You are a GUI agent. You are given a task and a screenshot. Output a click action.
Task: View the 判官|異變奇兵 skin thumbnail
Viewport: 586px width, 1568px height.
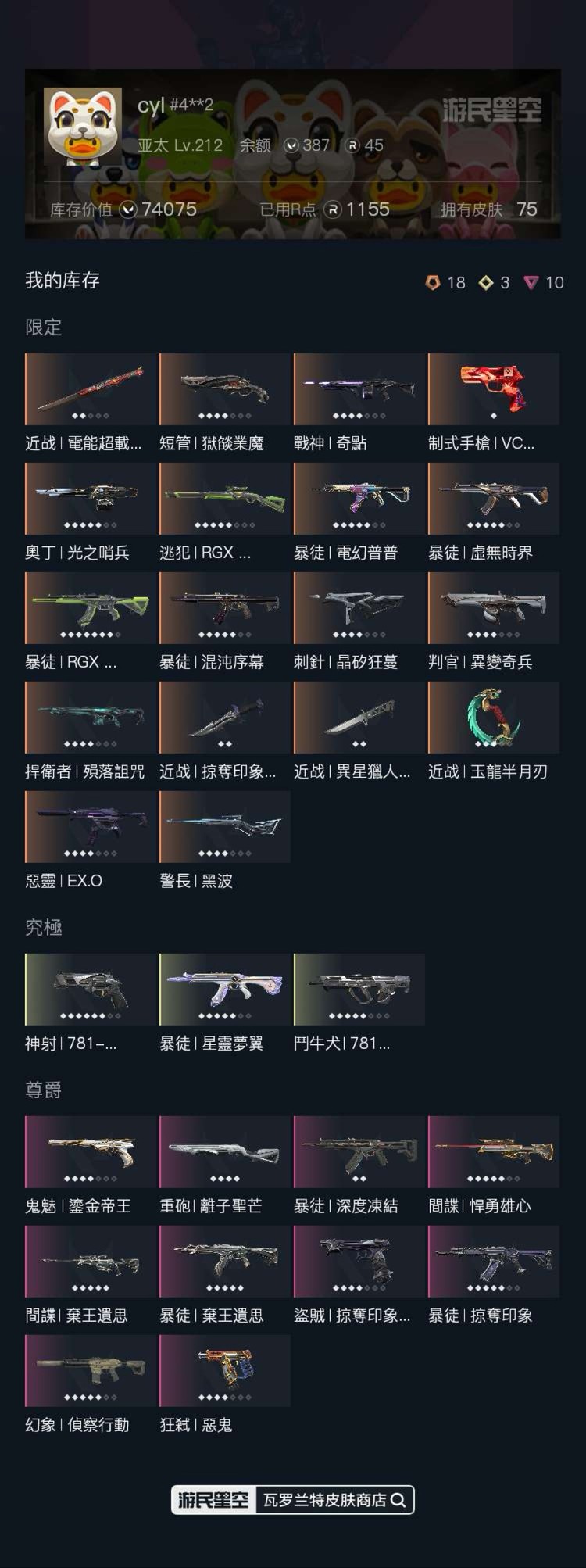click(493, 608)
